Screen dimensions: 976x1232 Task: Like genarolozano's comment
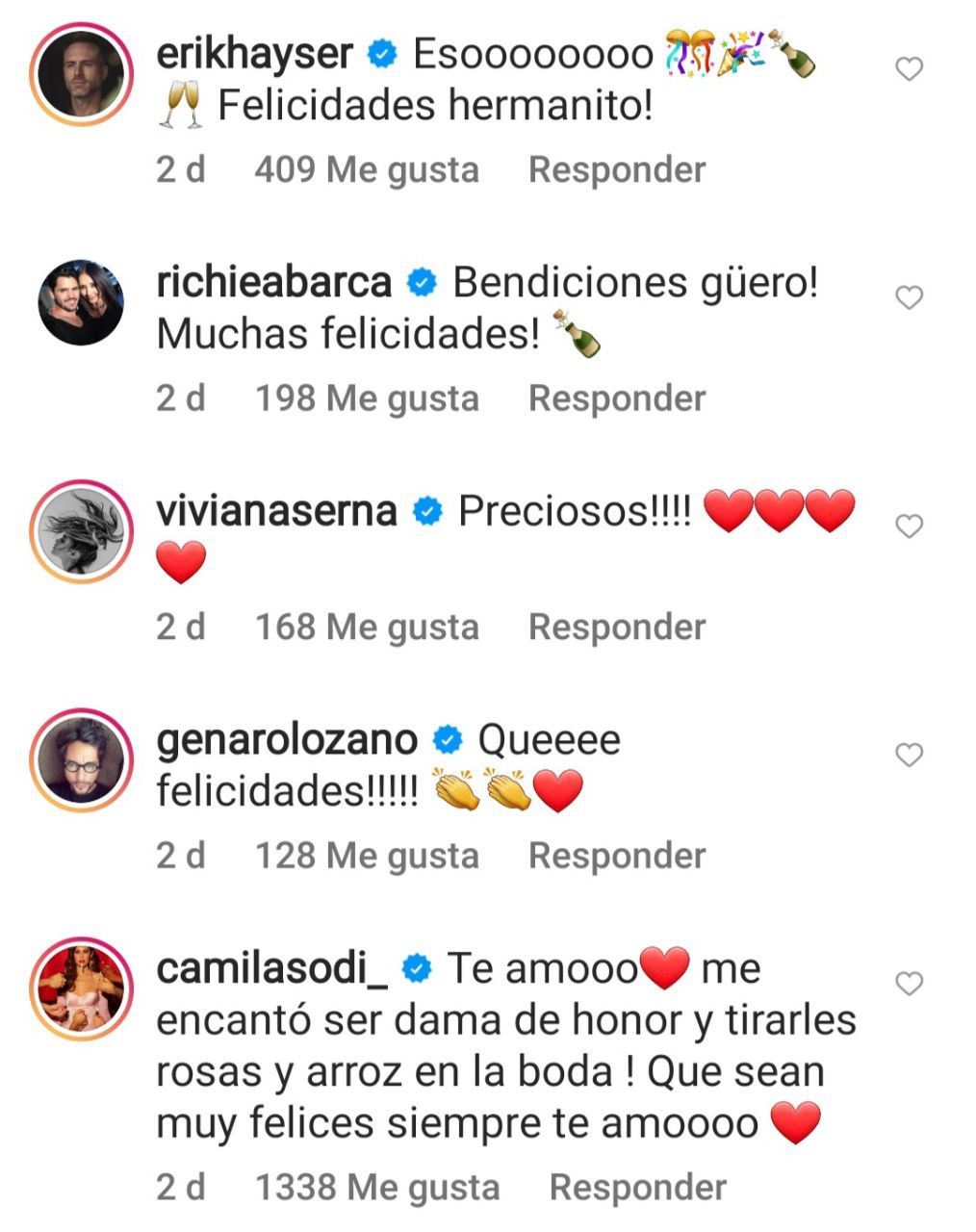(x=909, y=756)
